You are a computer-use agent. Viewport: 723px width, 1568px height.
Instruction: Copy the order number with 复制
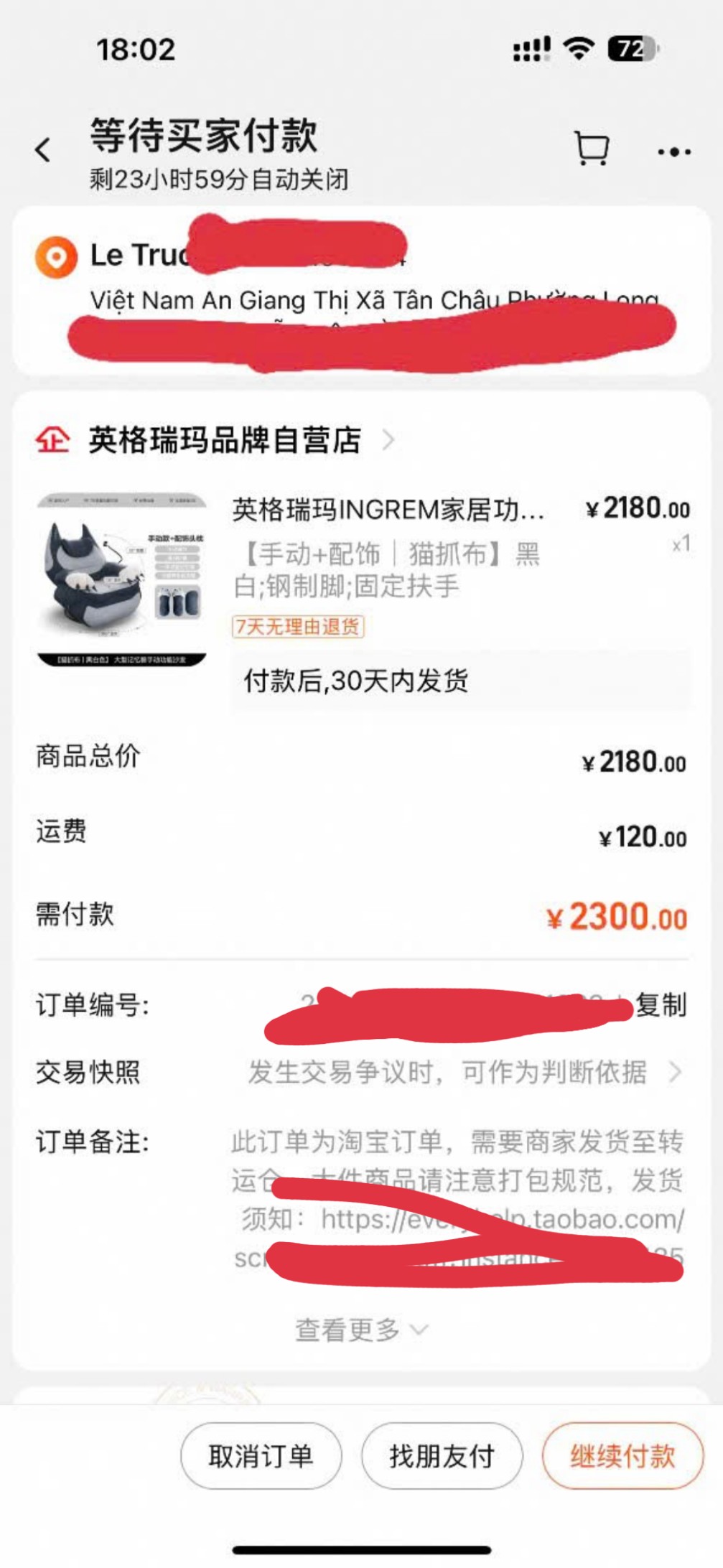661,1005
